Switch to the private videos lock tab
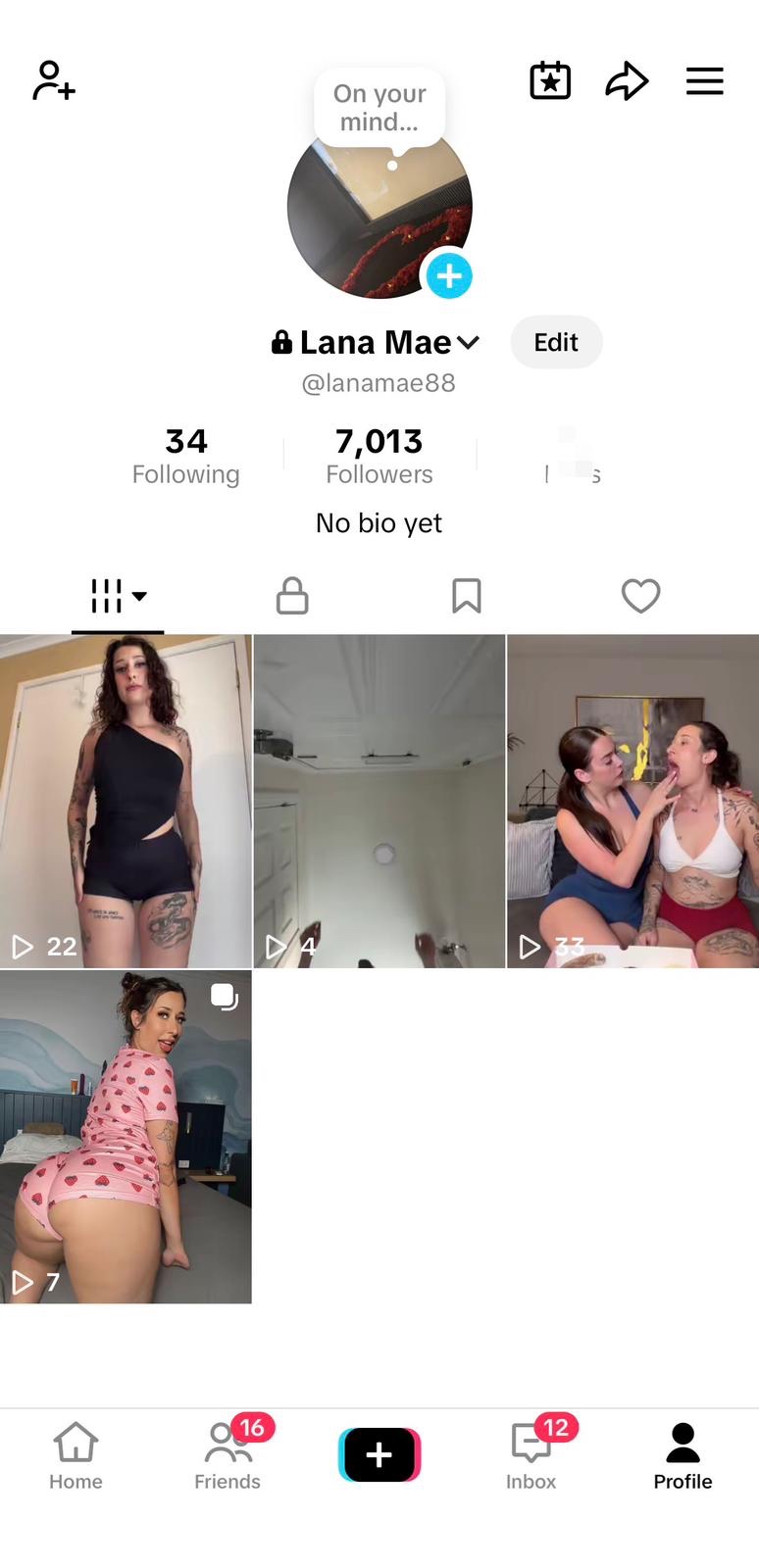The height and width of the screenshot is (1568, 759). 292,596
